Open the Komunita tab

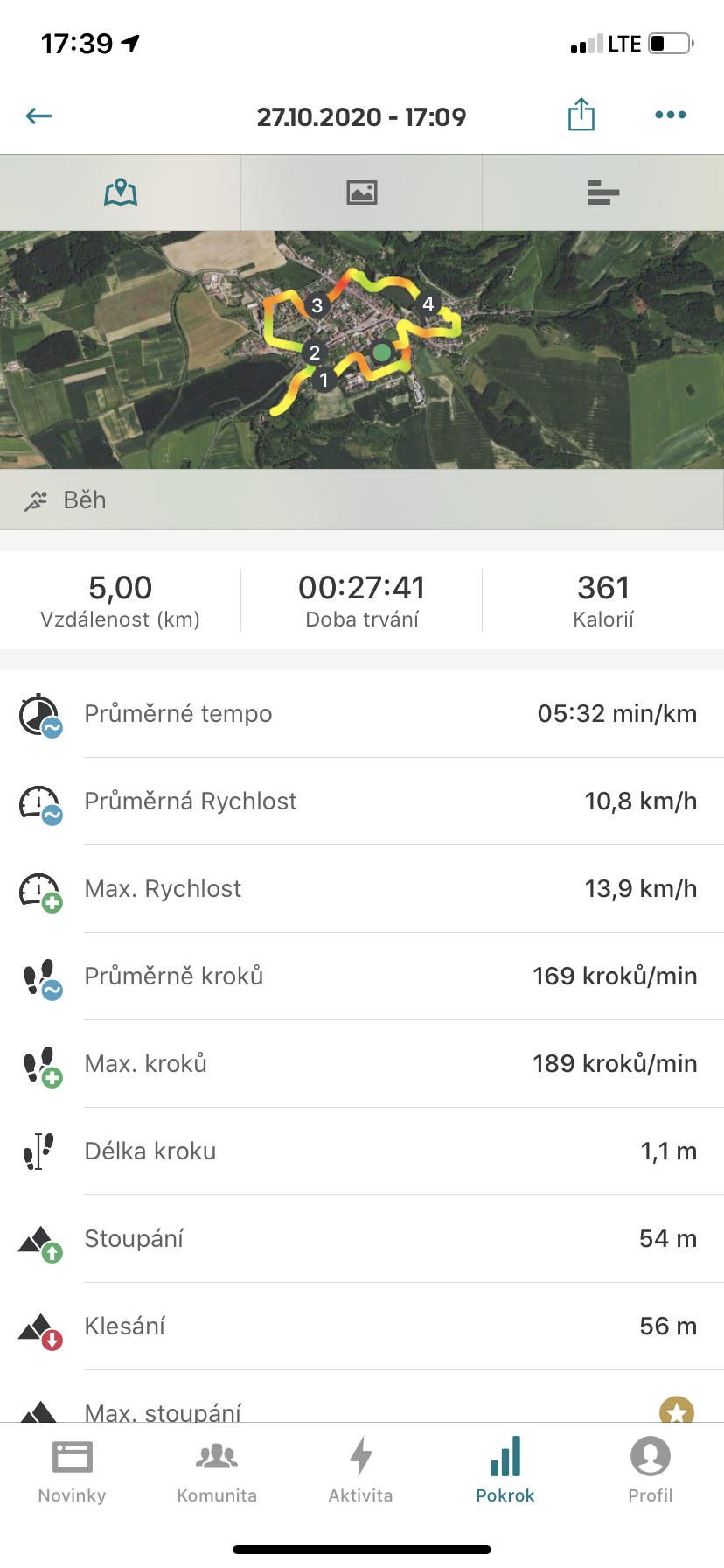217,1470
